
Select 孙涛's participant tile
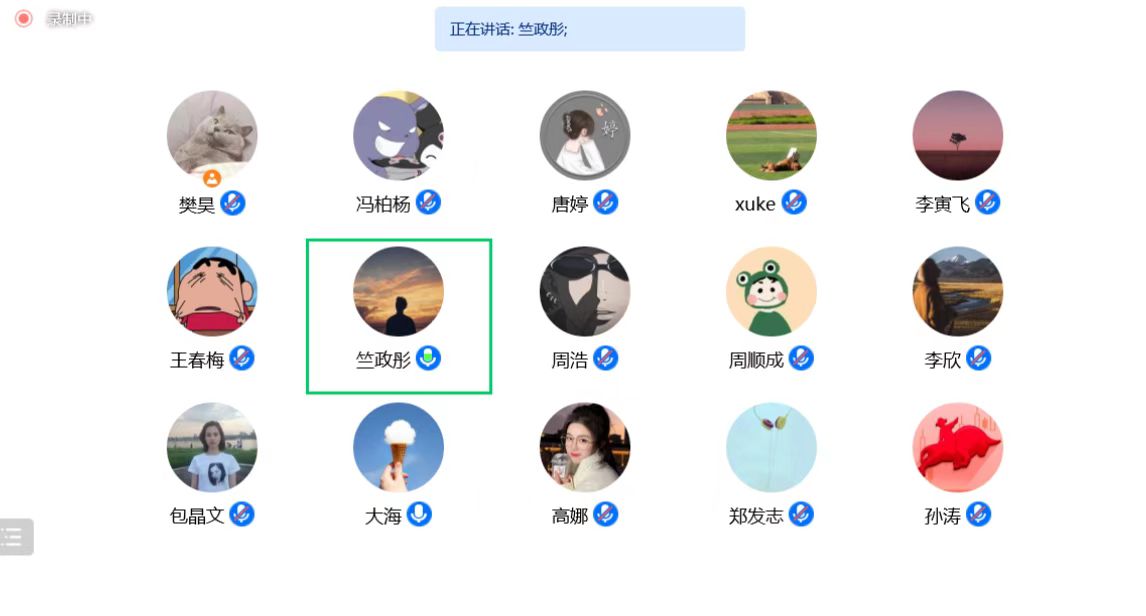click(958, 448)
